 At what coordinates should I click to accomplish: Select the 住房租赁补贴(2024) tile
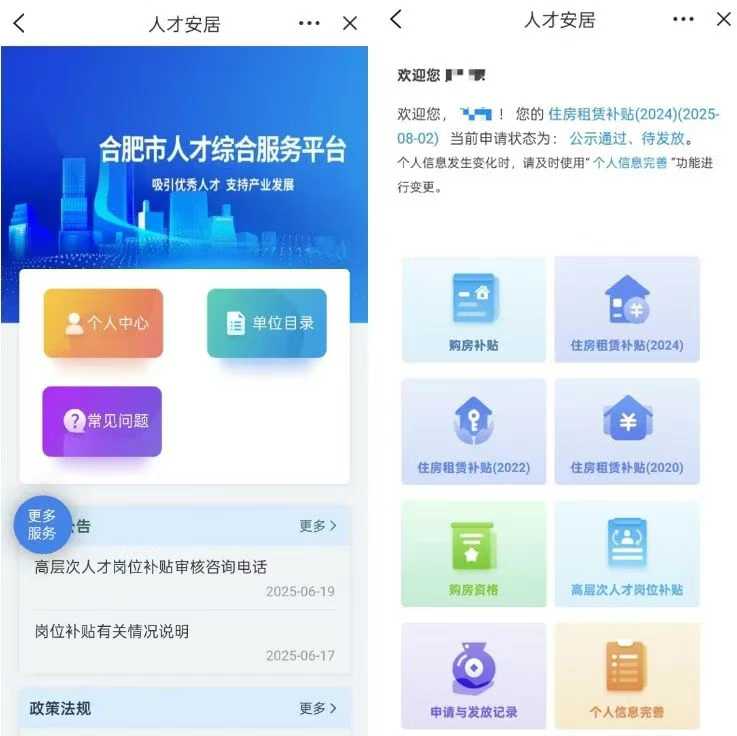627,309
